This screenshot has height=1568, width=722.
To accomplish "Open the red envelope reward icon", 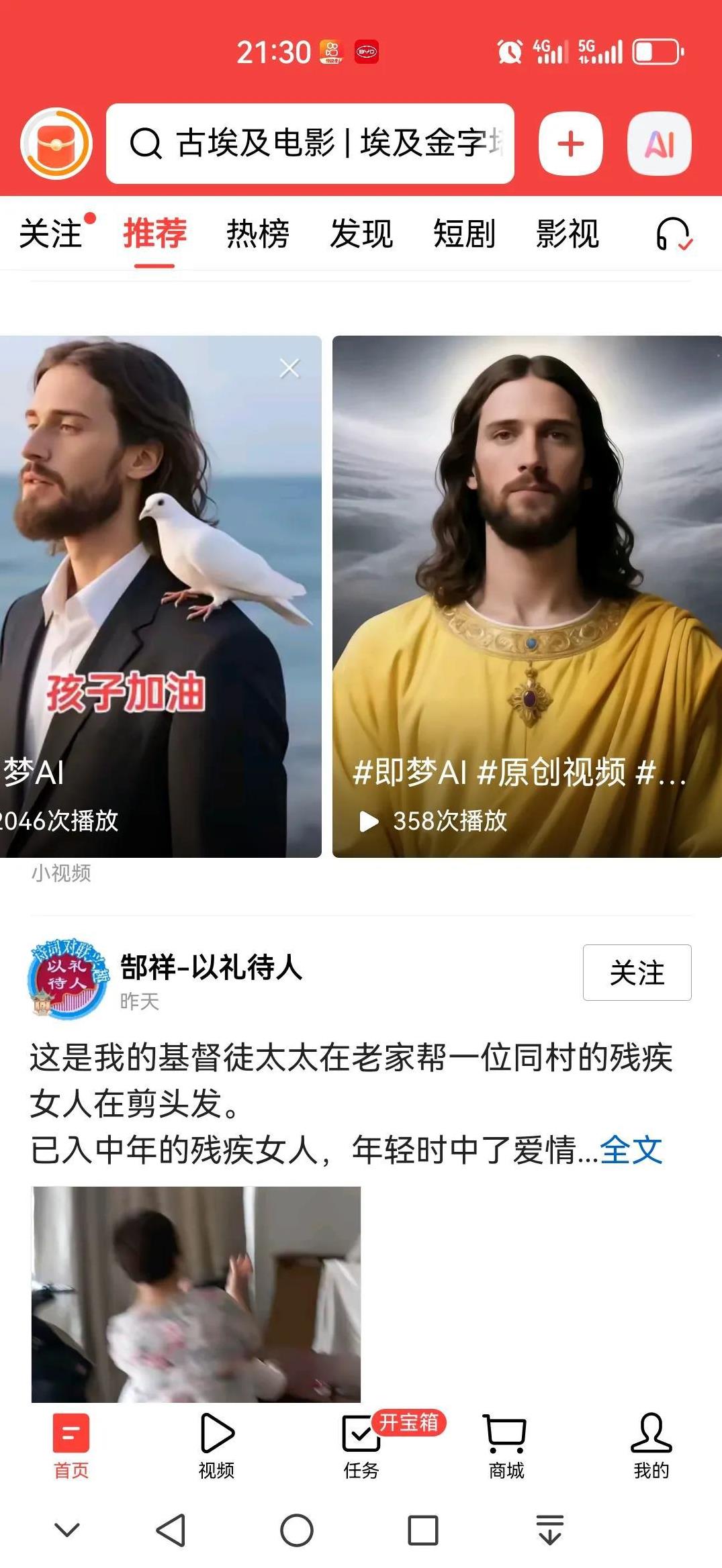I will click(x=56, y=144).
